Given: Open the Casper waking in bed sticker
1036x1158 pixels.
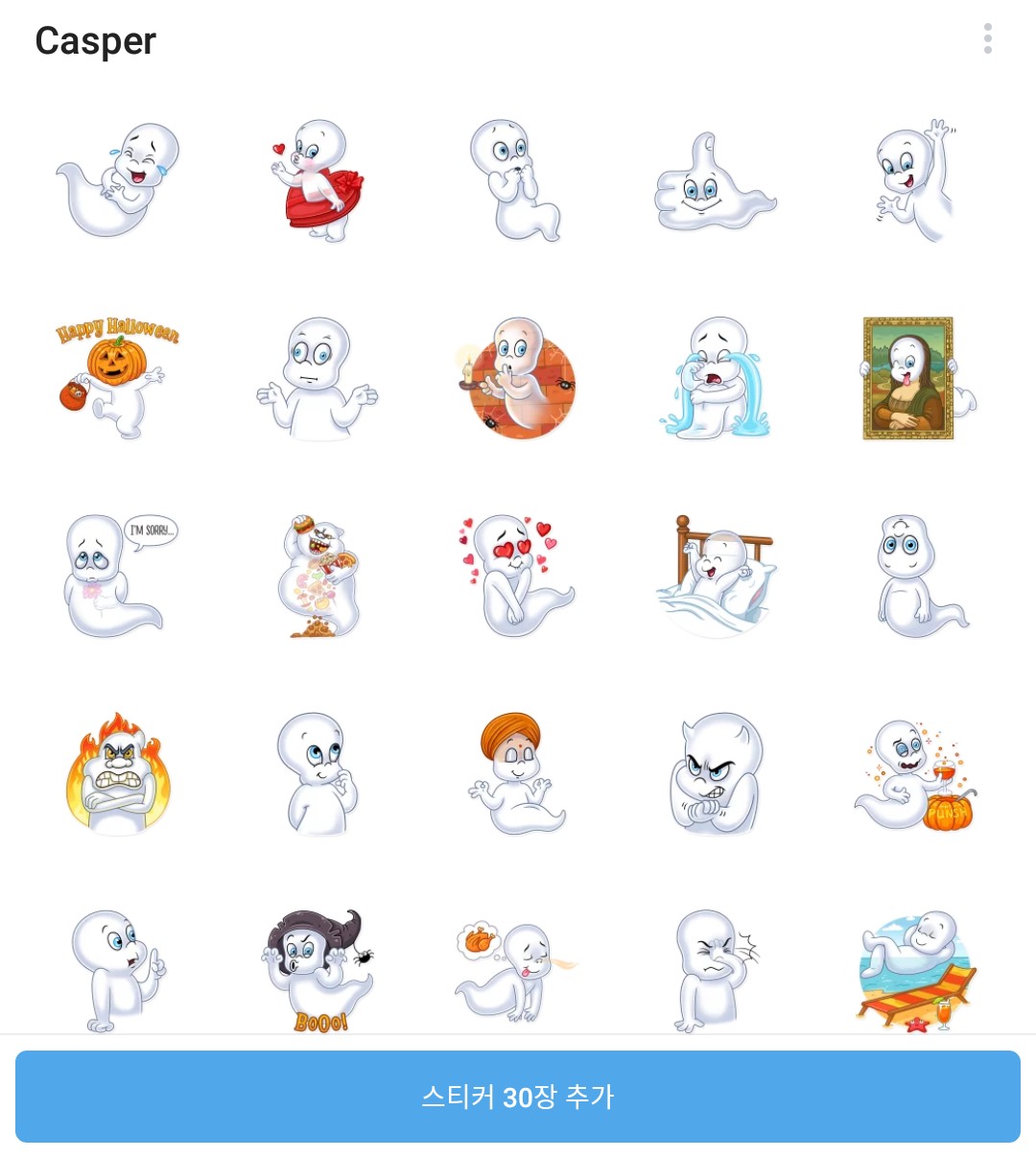Looking at the screenshot, I should point(717,576).
